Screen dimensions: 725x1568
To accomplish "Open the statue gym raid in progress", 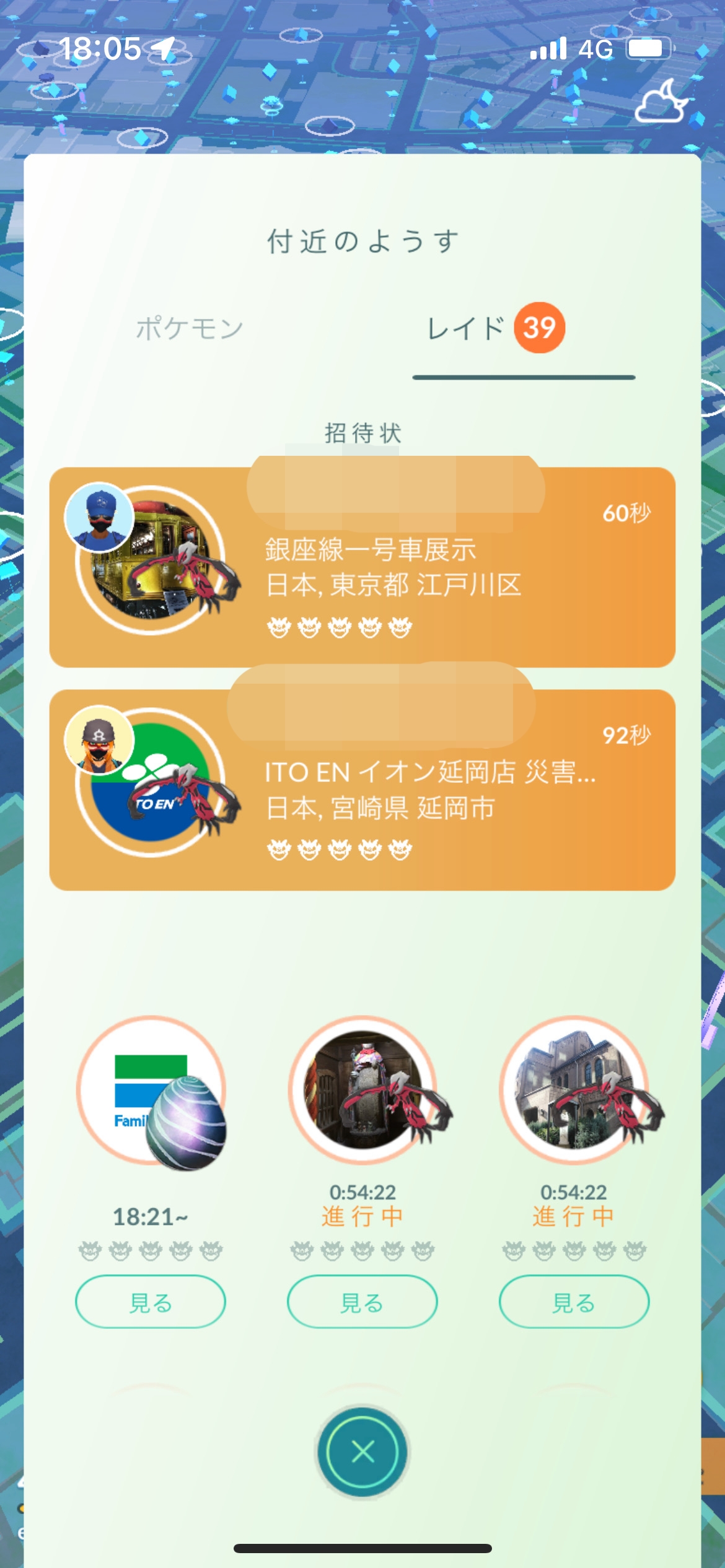I will coord(362,1091).
